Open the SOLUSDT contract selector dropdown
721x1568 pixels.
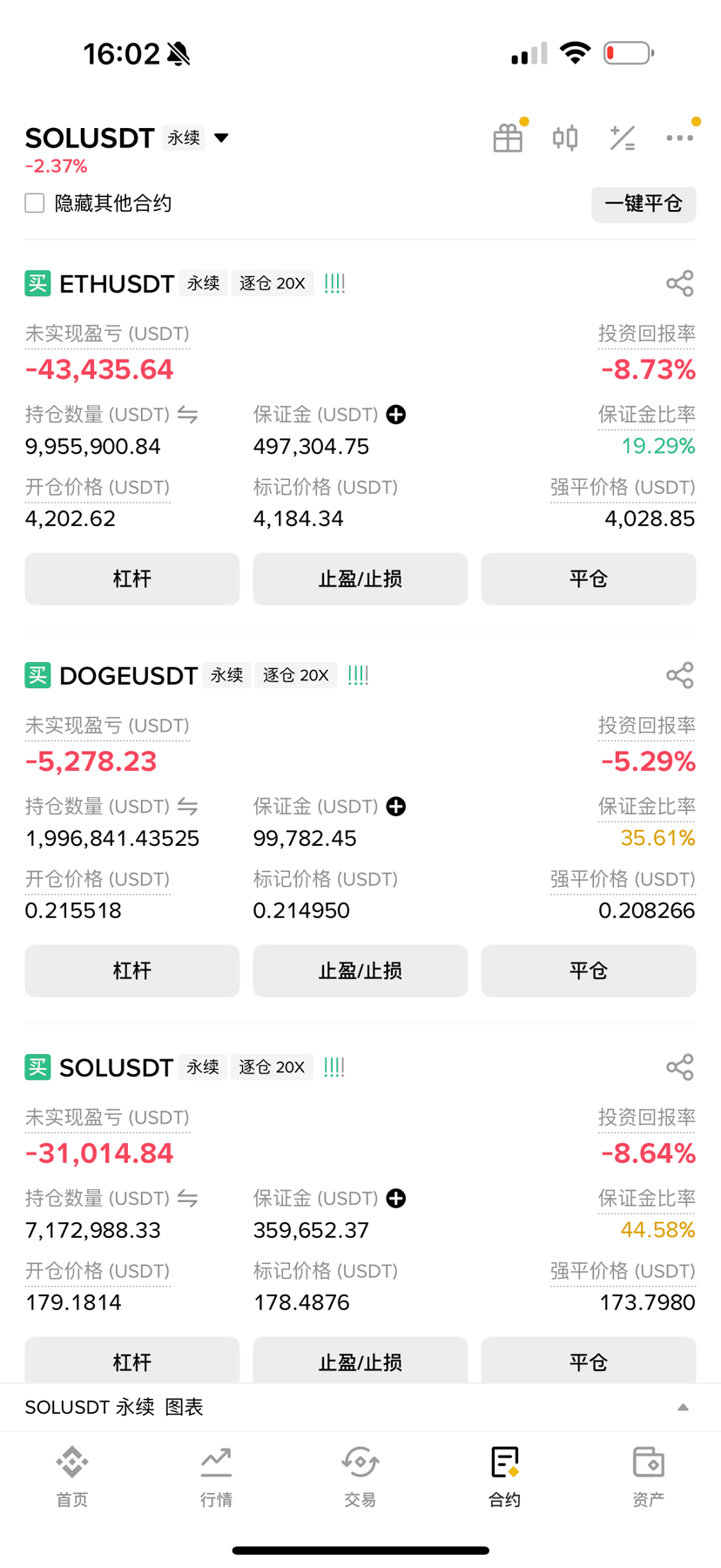pos(222,138)
